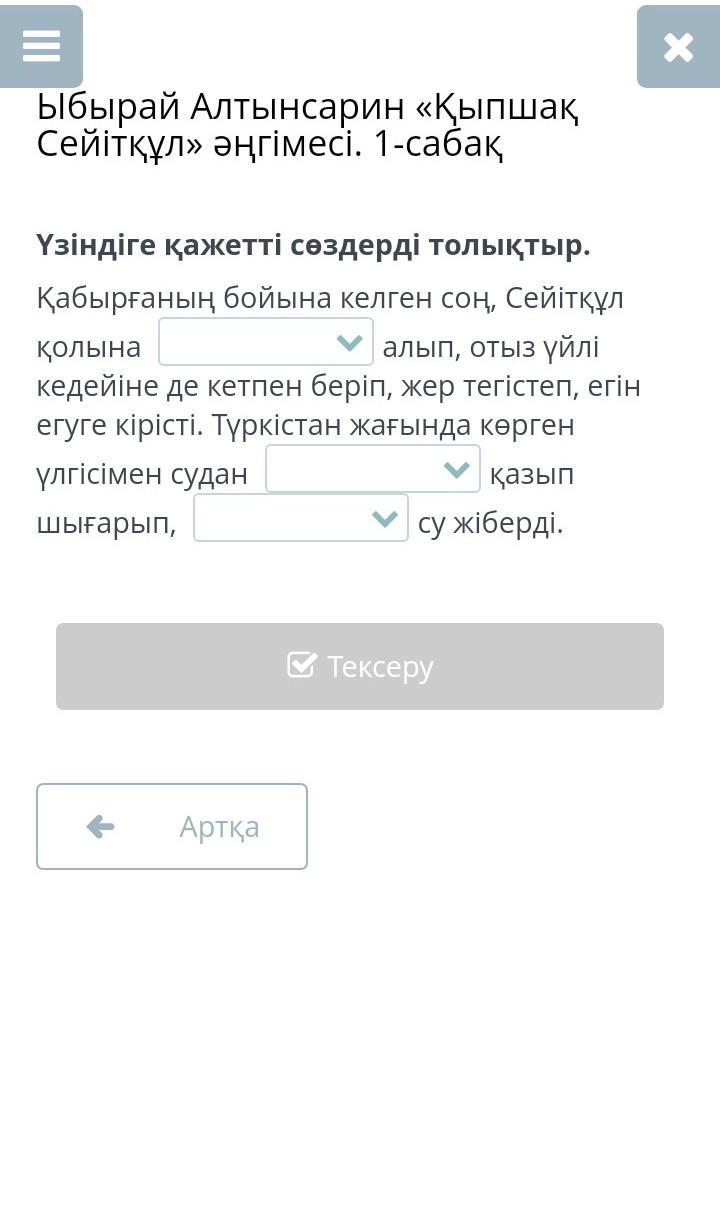
Task: Open the hamburger menu
Action: 41,46
